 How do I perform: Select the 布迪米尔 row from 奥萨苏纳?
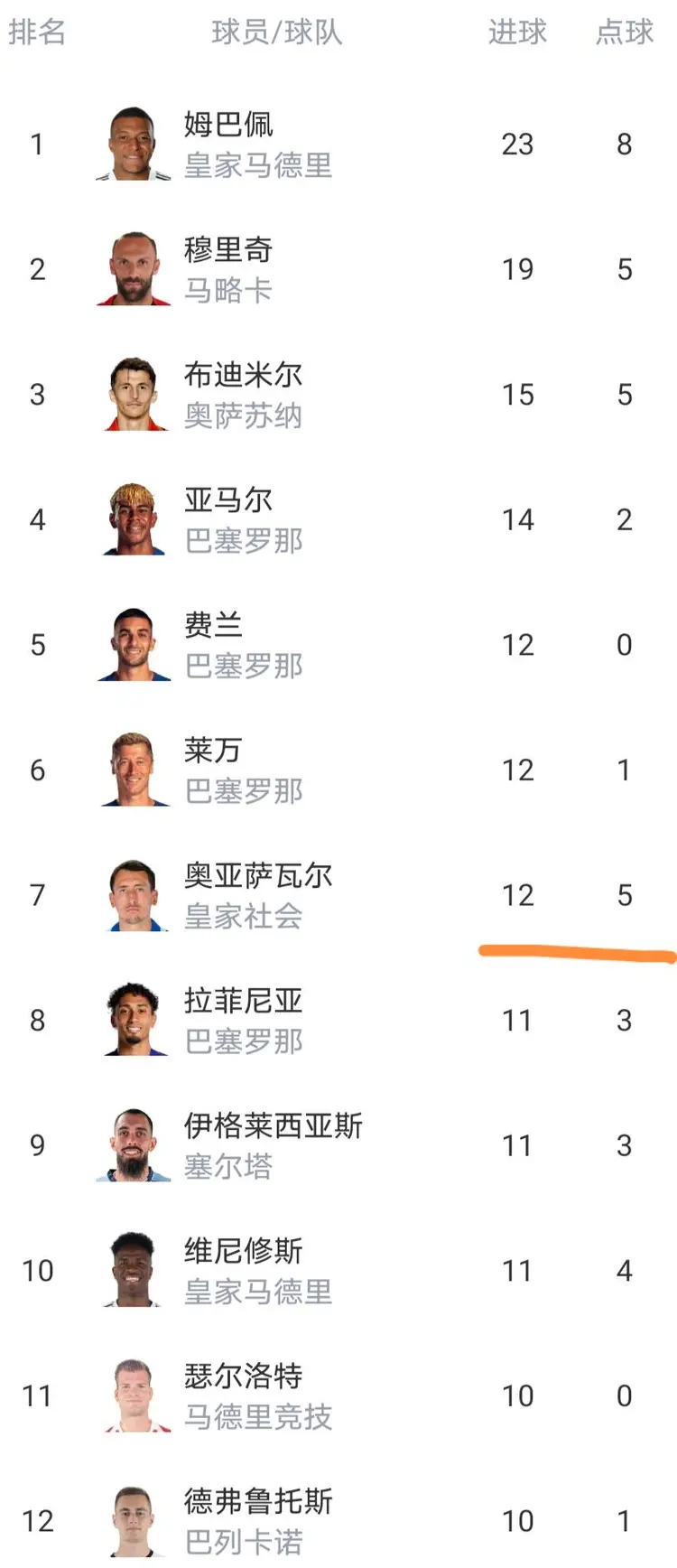click(x=338, y=395)
